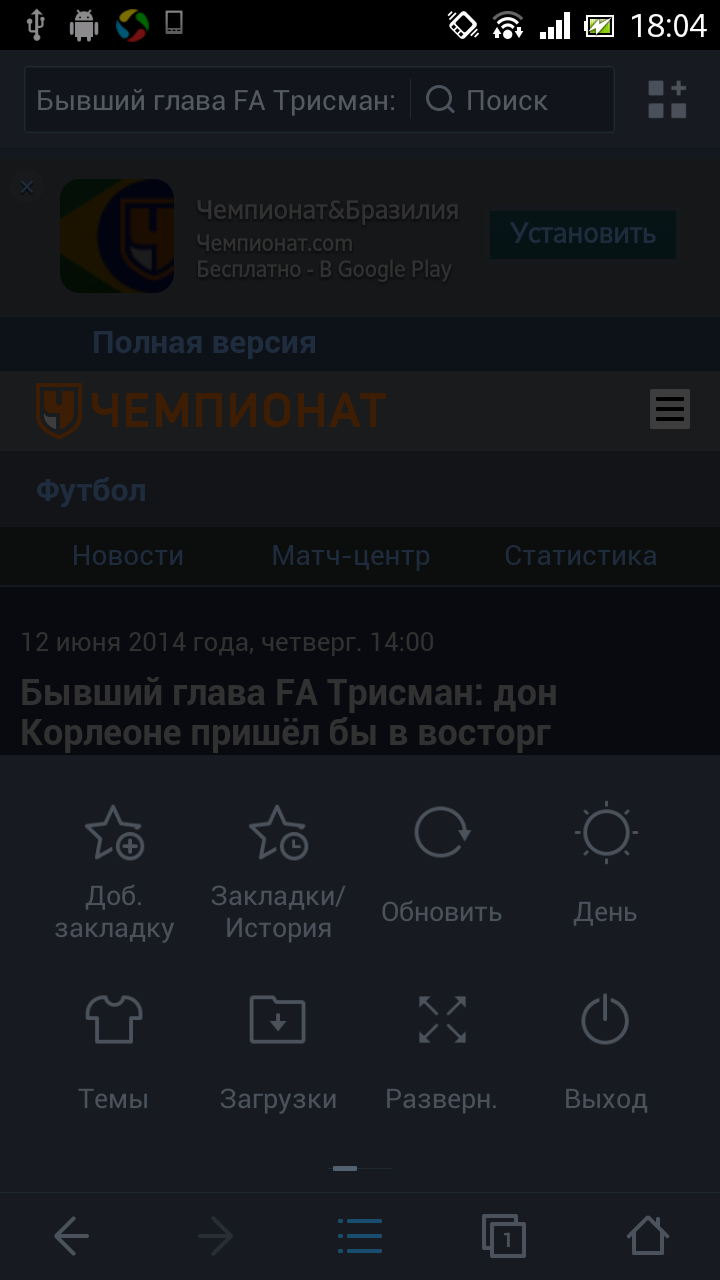Open the add-ons grid icon
The image size is (720, 1280).
(x=667, y=100)
